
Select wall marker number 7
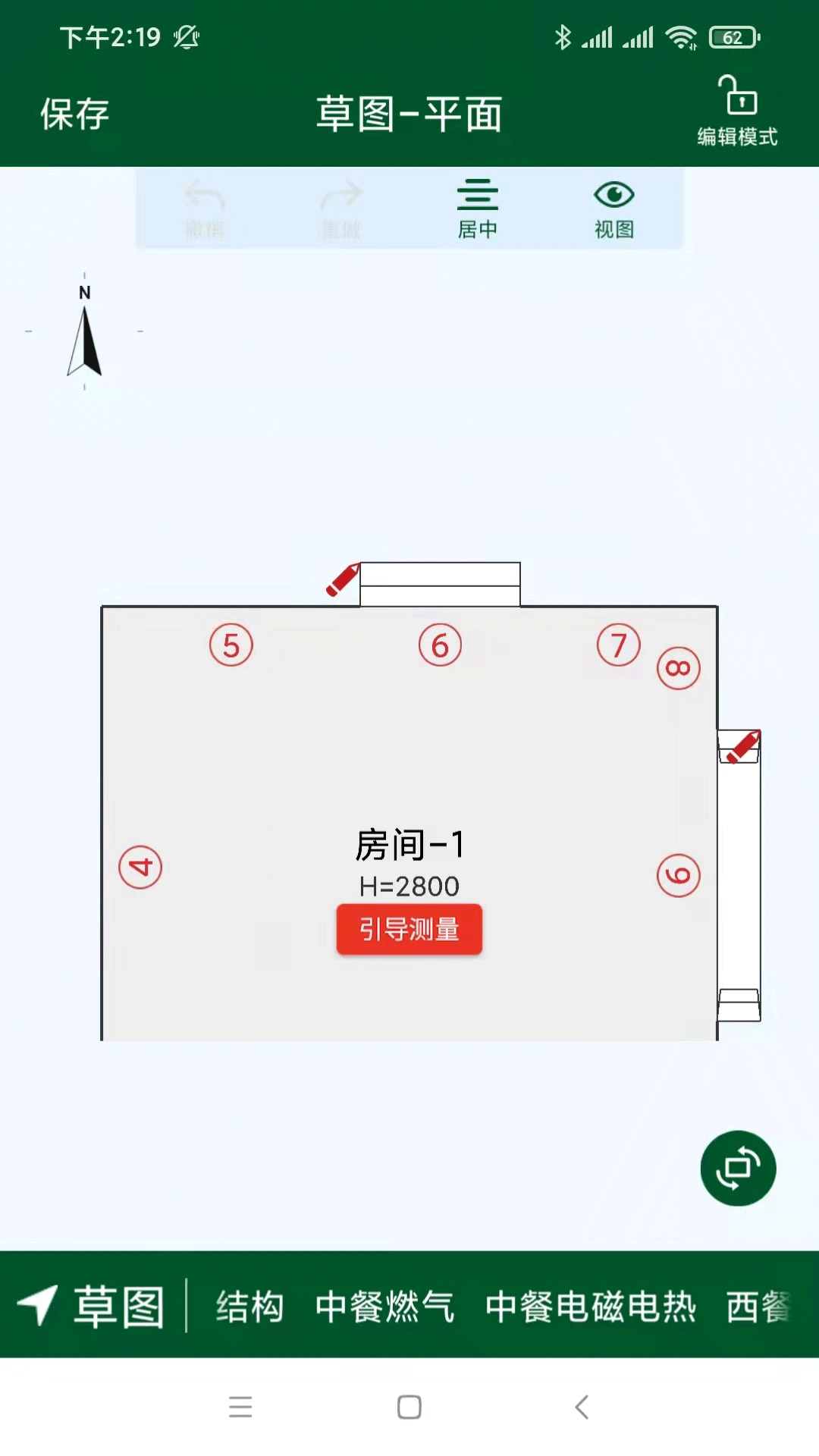coord(617,645)
